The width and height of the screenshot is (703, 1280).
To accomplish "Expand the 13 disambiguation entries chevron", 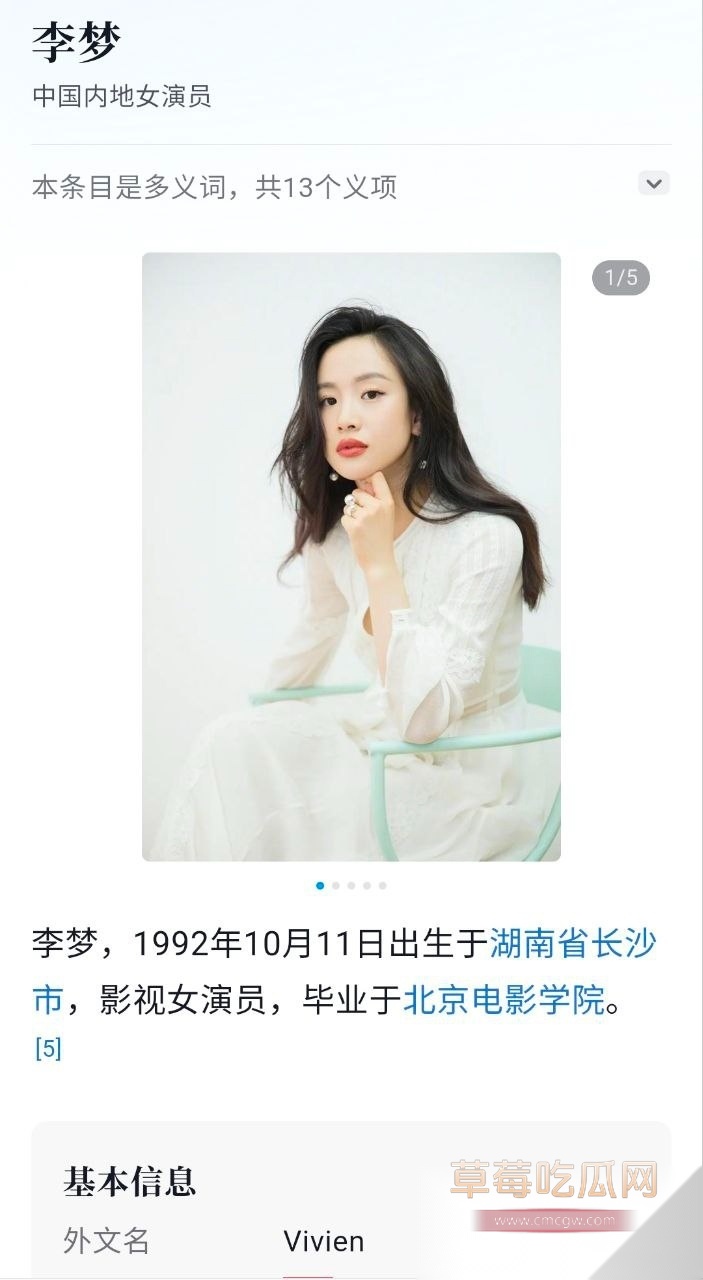I will pos(654,184).
